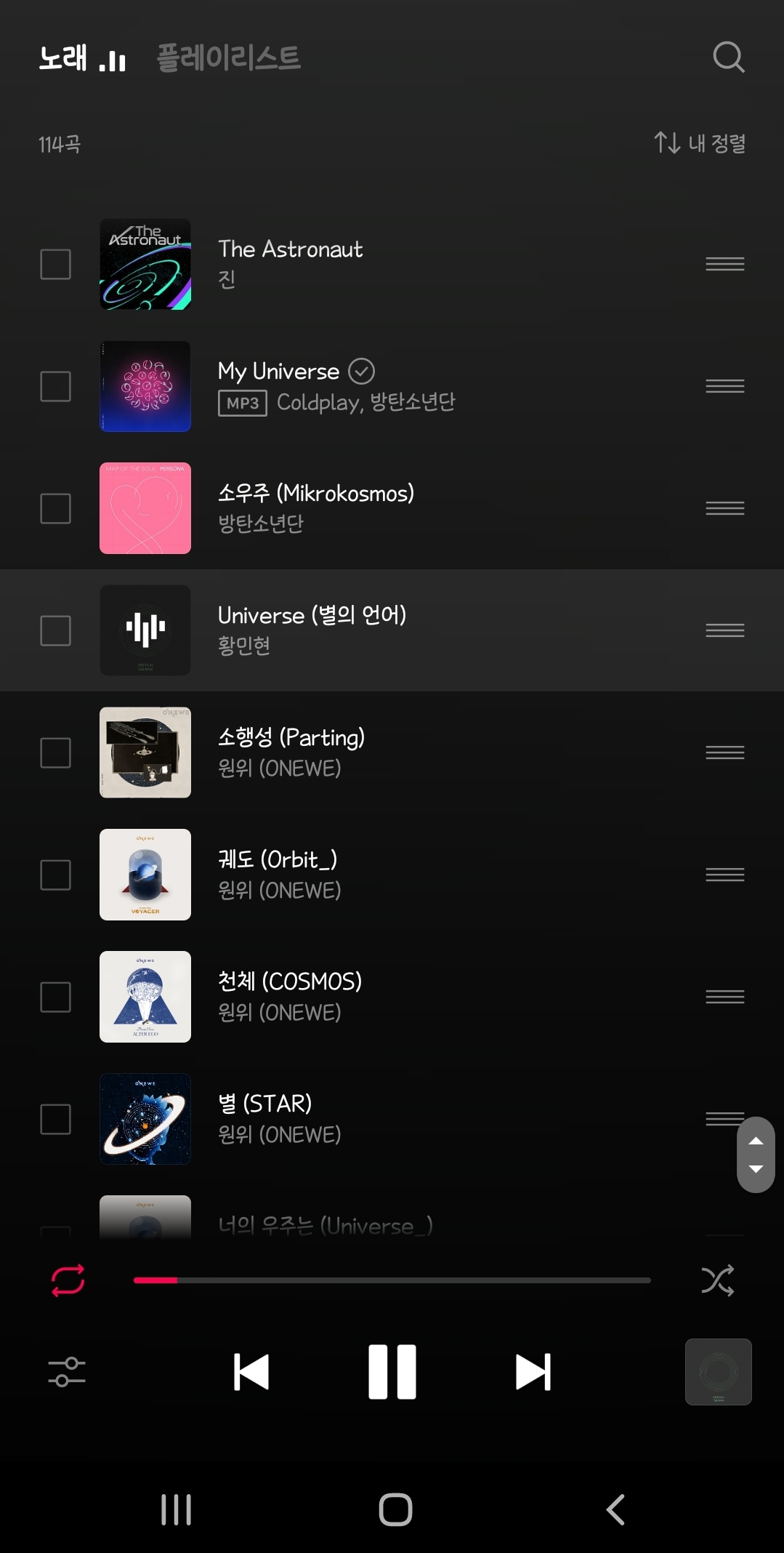The width and height of the screenshot is (784, 1553).
Task: Play 소우주 (Mikrokosmos) by 방탄소년단
Action: [316, 507]
